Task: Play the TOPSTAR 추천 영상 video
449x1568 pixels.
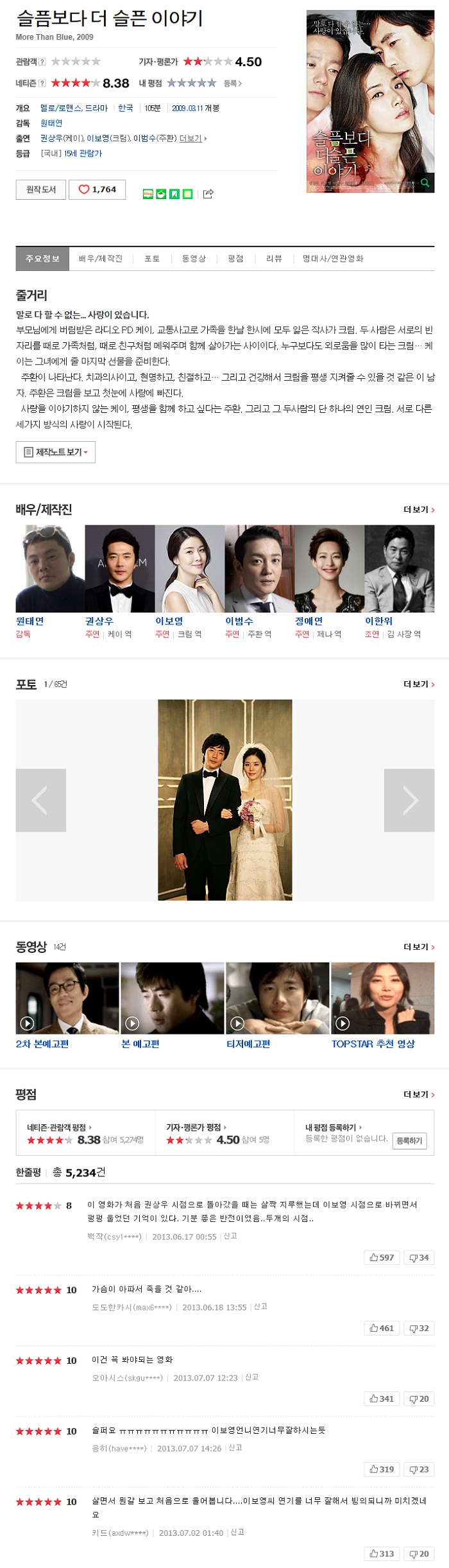Action: click(x=382, y=997)
